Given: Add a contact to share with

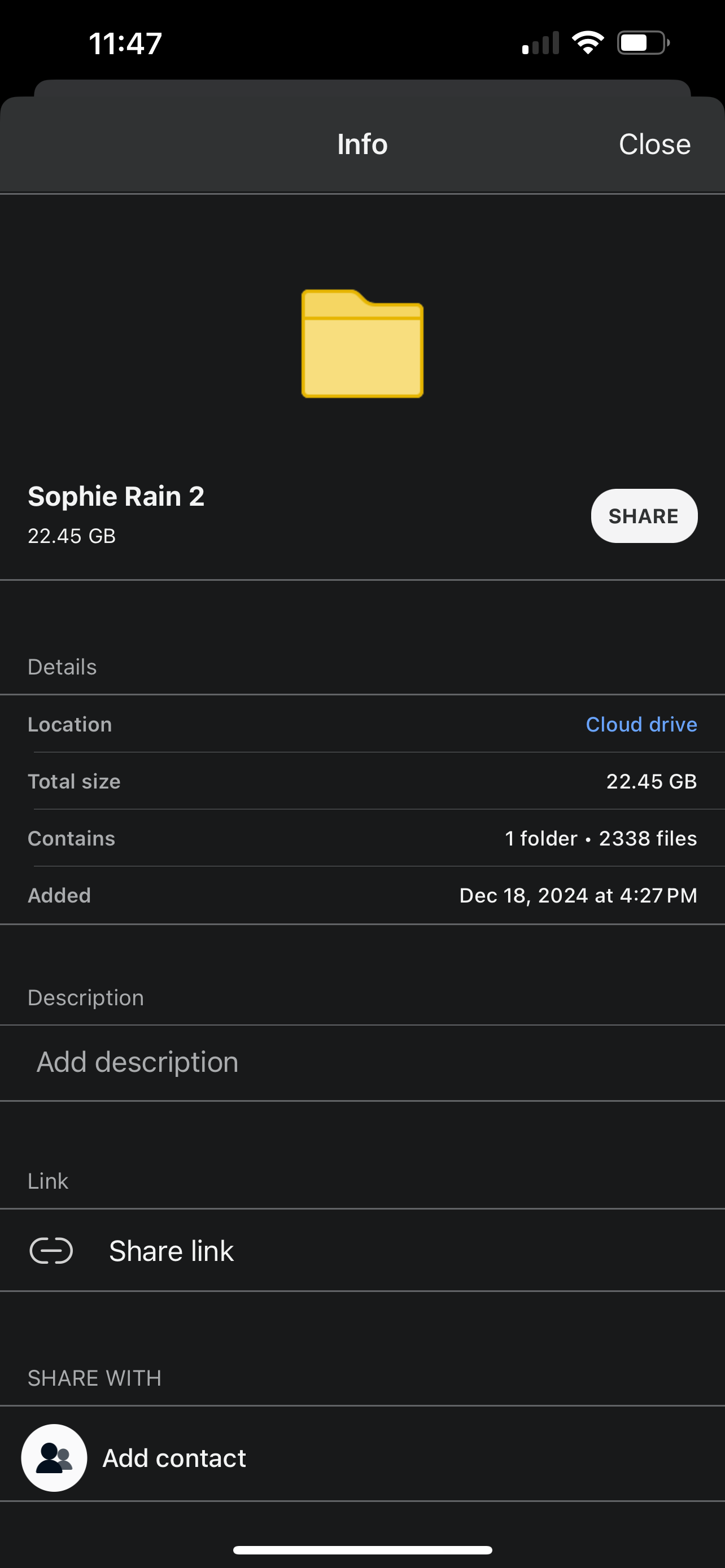Looking at the screenshot, I should tap(362, 1458).
